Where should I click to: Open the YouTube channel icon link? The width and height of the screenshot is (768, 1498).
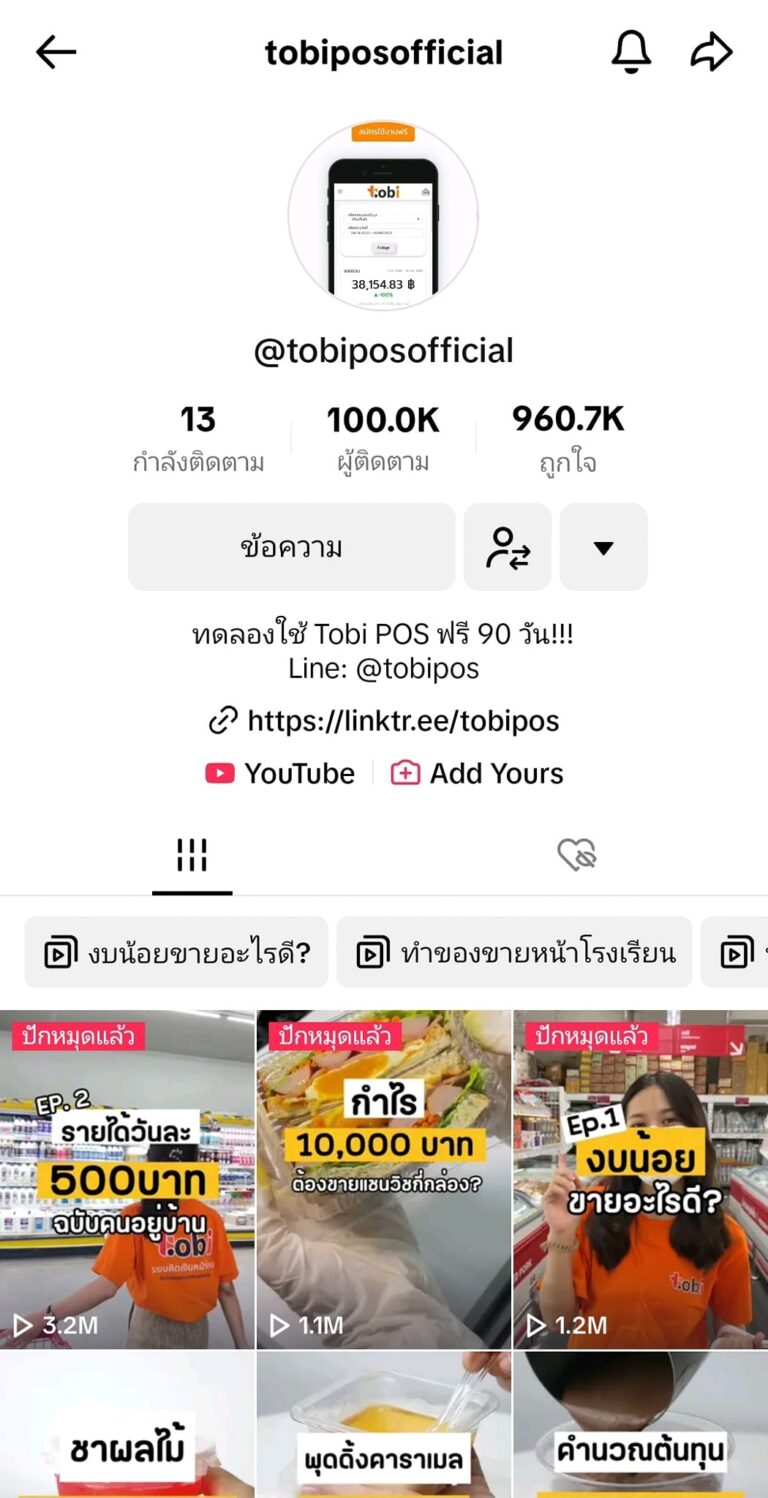pos(219,772)
